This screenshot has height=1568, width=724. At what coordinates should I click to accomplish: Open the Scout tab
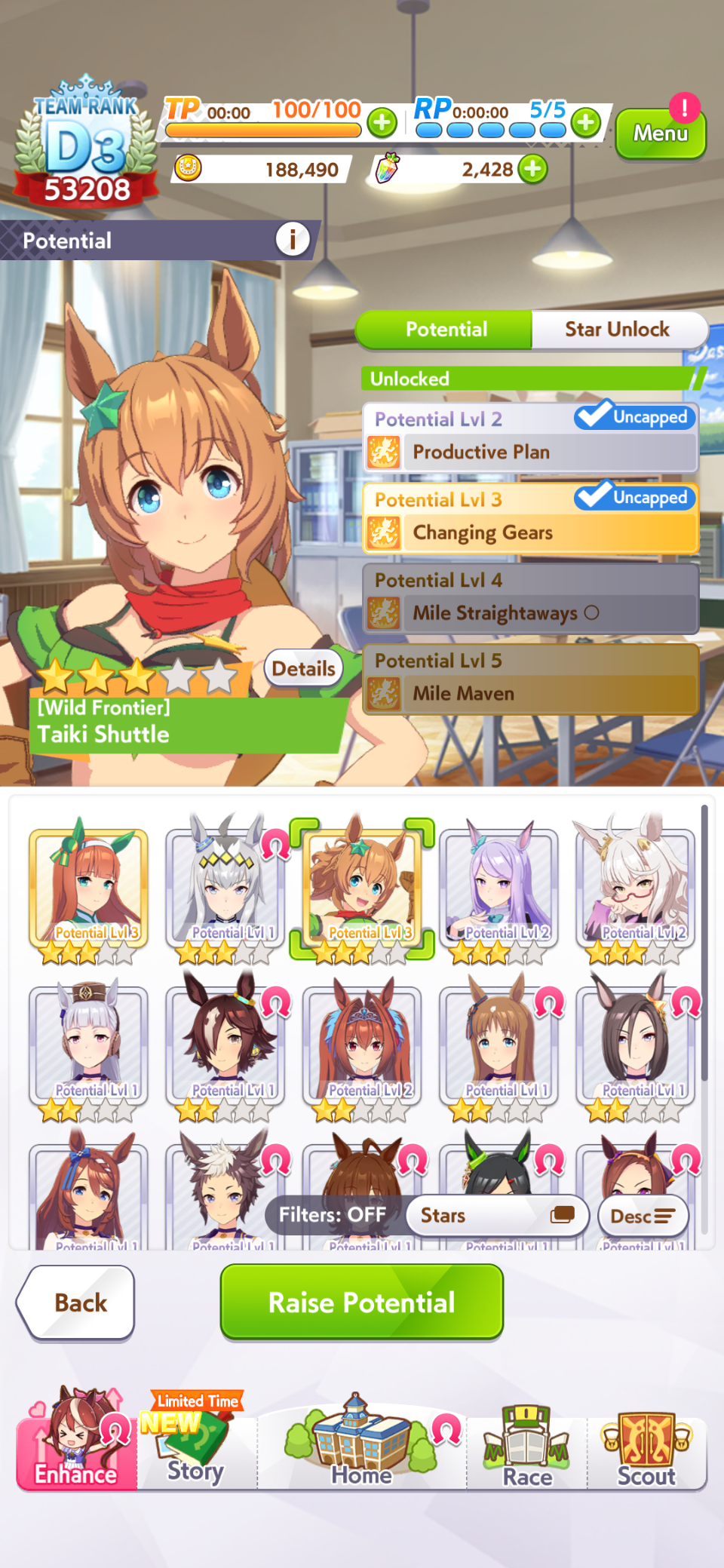pos(646,1452)
